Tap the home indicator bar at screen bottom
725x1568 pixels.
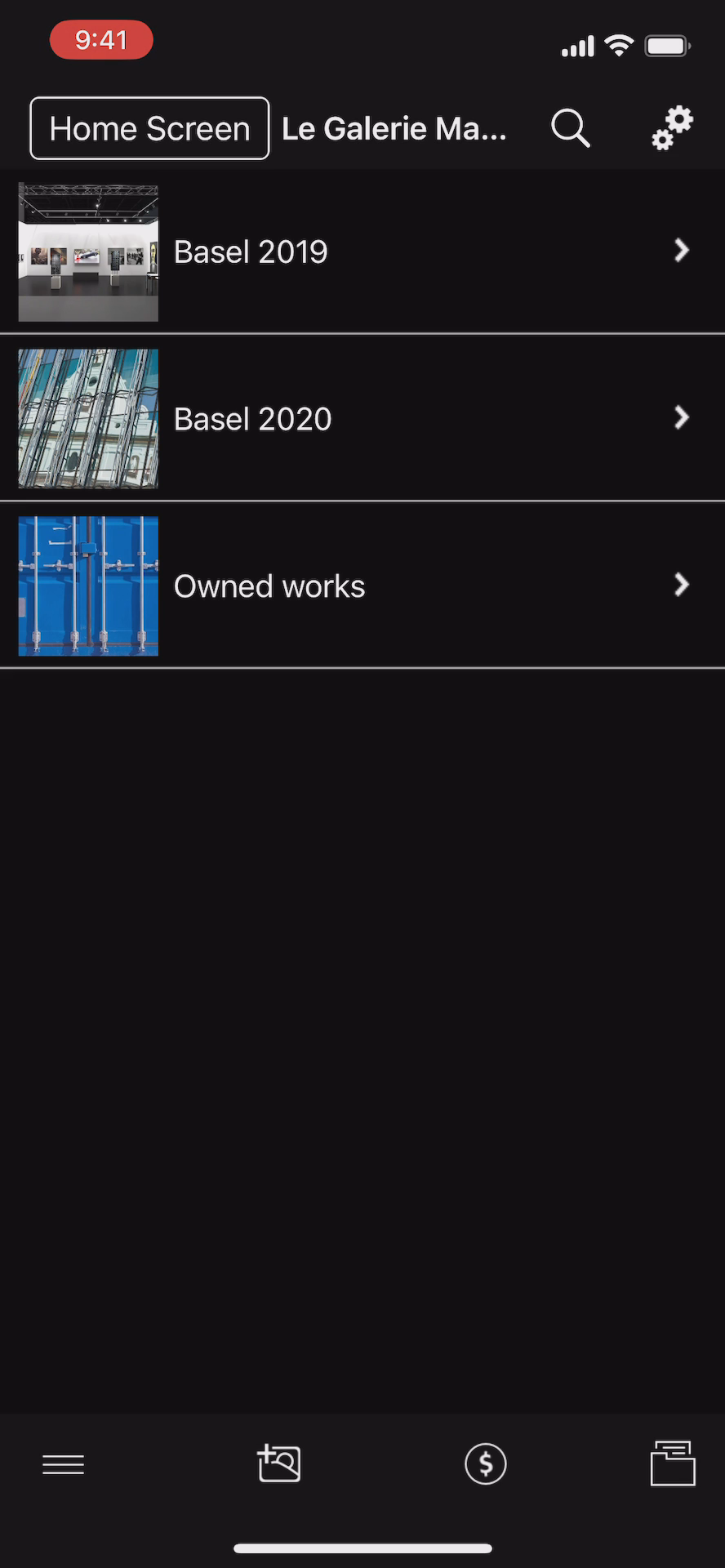pos(362,1547)
